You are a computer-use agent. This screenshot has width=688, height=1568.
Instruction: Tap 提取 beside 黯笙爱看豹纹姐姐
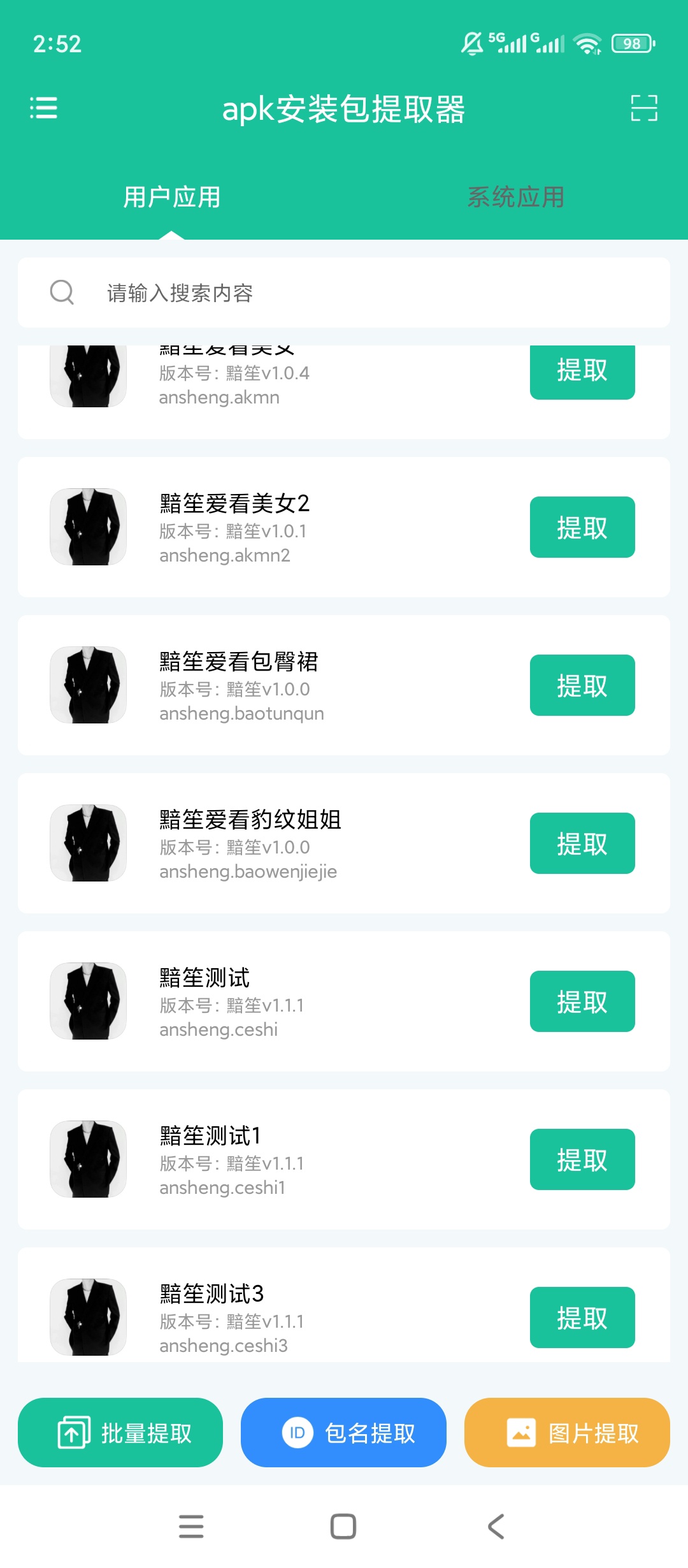point(582,843)
